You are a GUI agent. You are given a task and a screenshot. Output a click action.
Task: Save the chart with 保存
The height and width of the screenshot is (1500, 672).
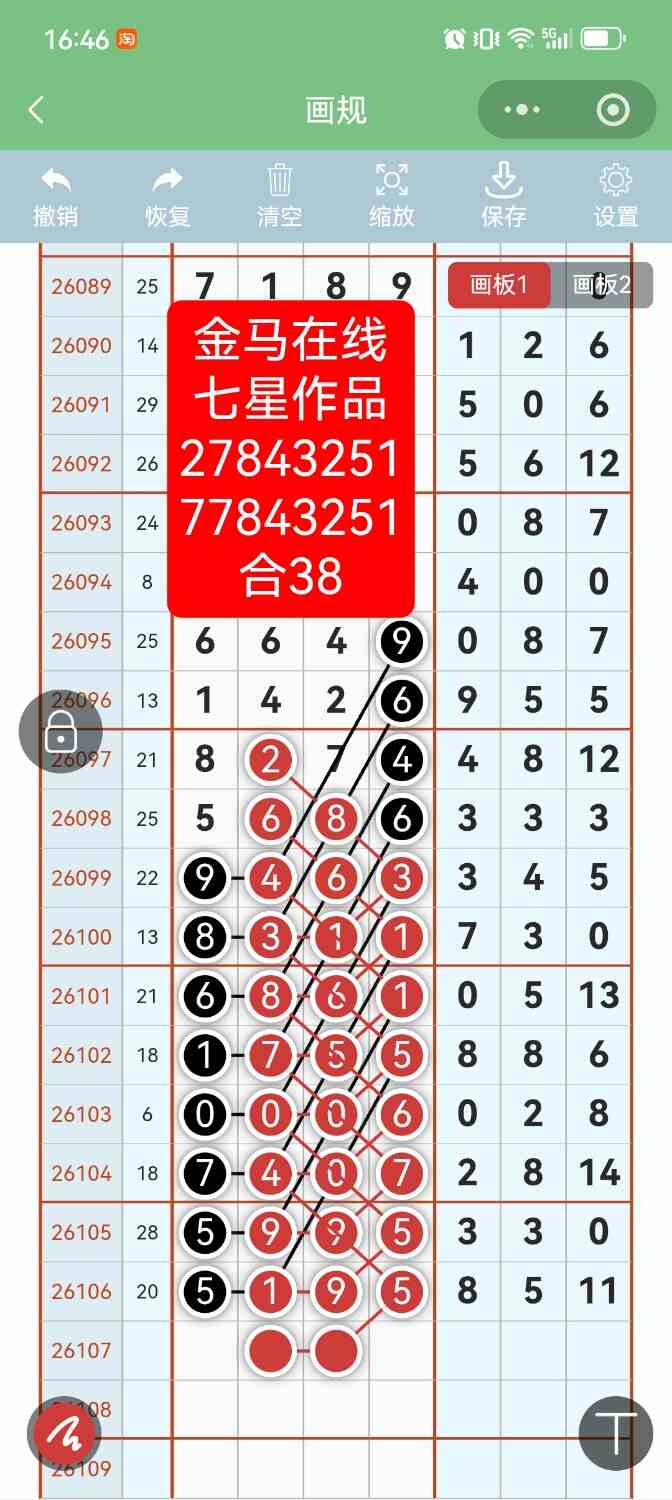click(504, 196)
